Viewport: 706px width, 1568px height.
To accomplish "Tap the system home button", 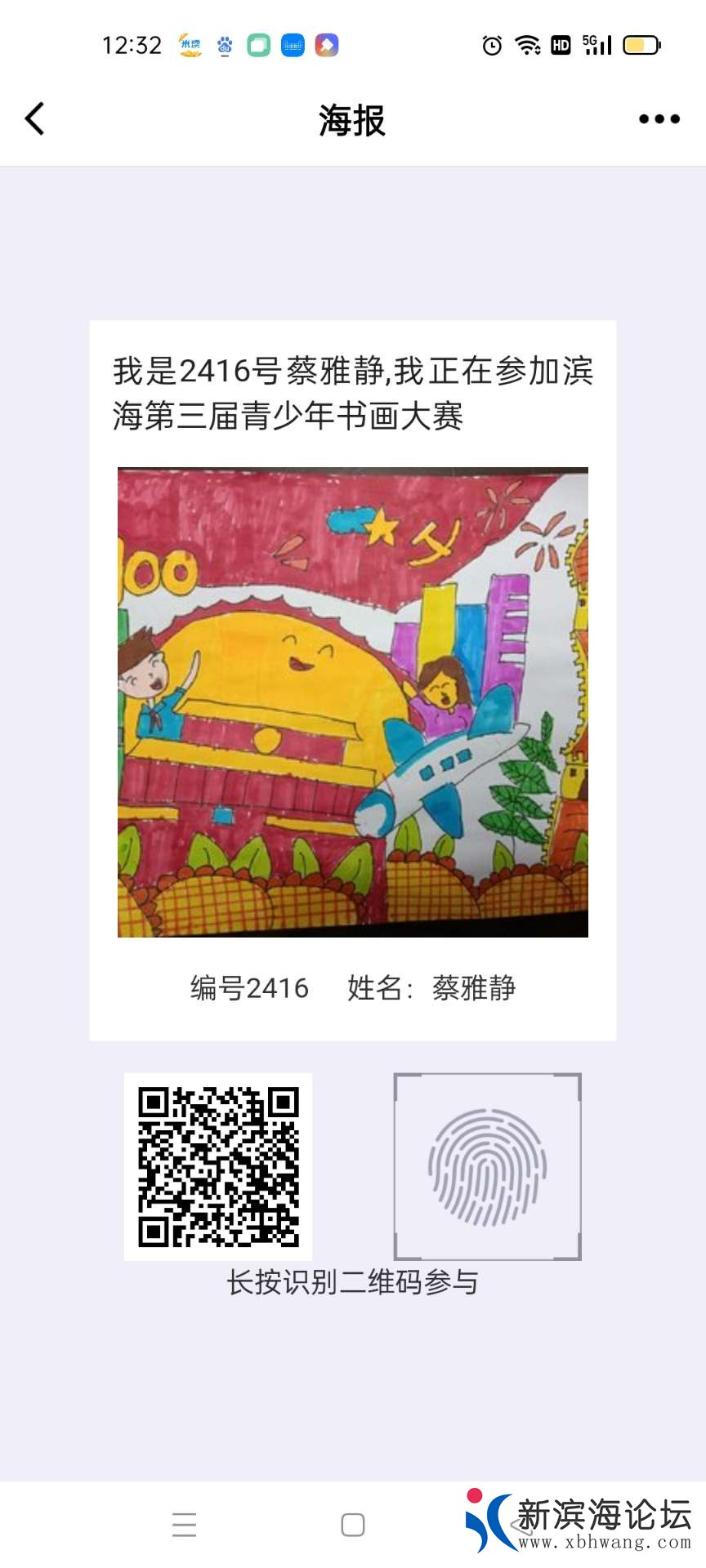I will [x=352, y=1524].
